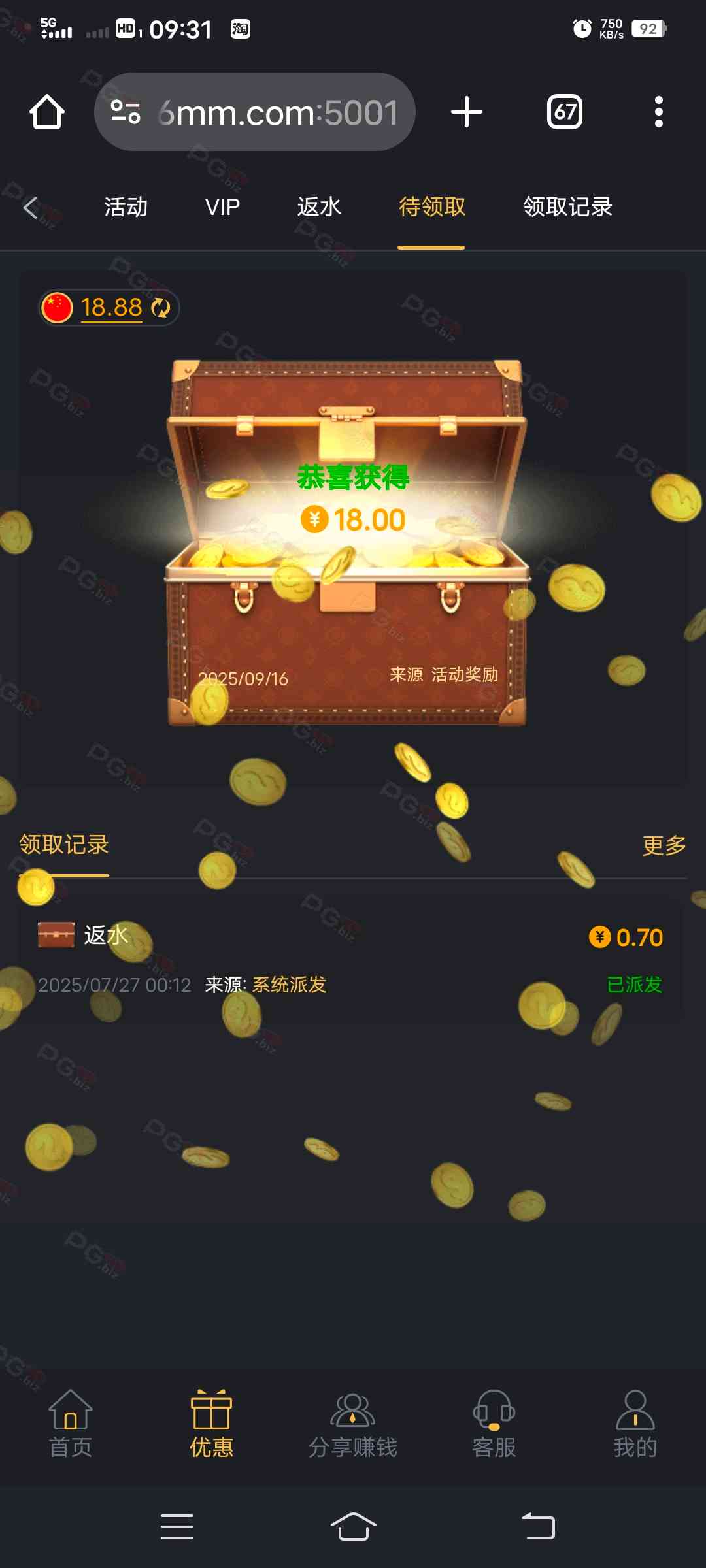This screenshot has height=1568, width=706.
Task: Switch to the VIP tab
Action: coord(222,208)
